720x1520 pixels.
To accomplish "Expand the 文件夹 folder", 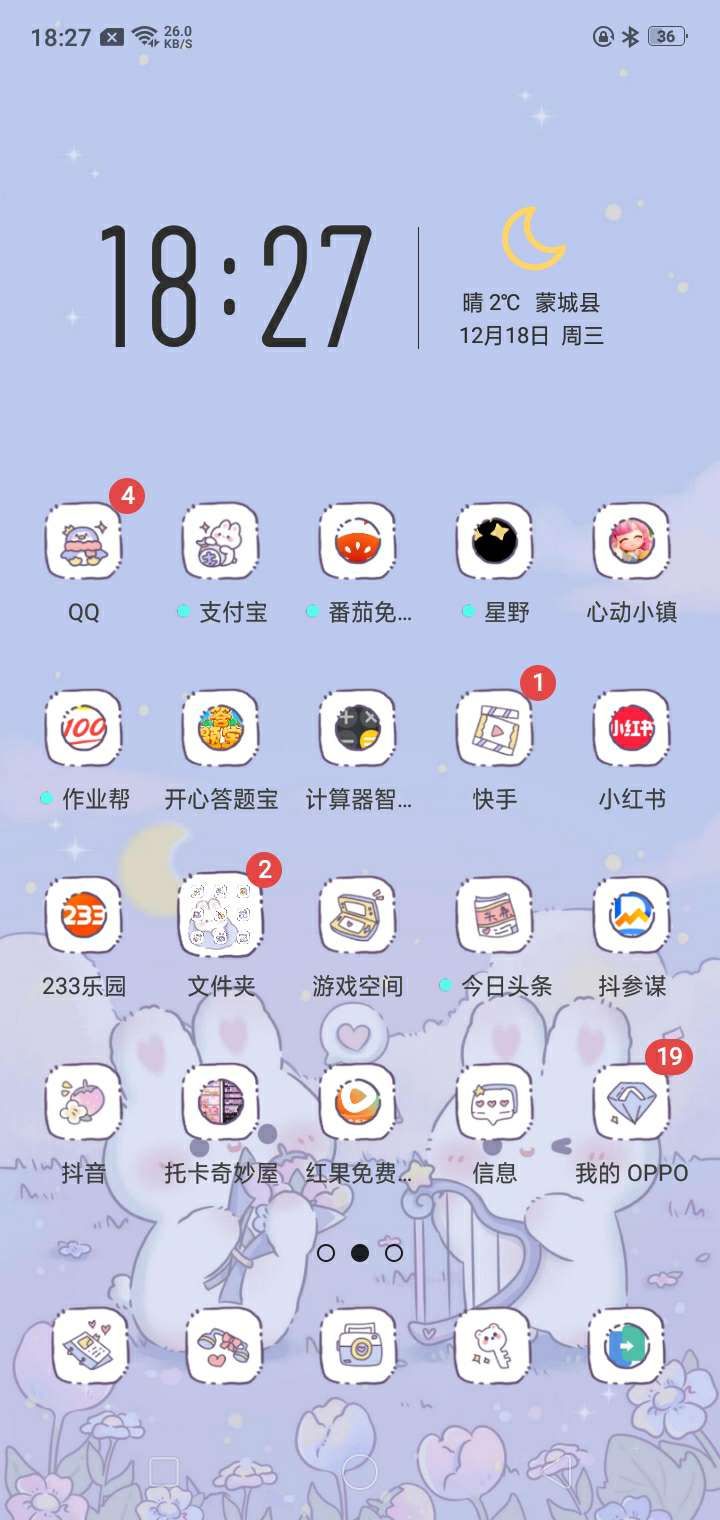I will pyautogui.click(x=220, y=915).
